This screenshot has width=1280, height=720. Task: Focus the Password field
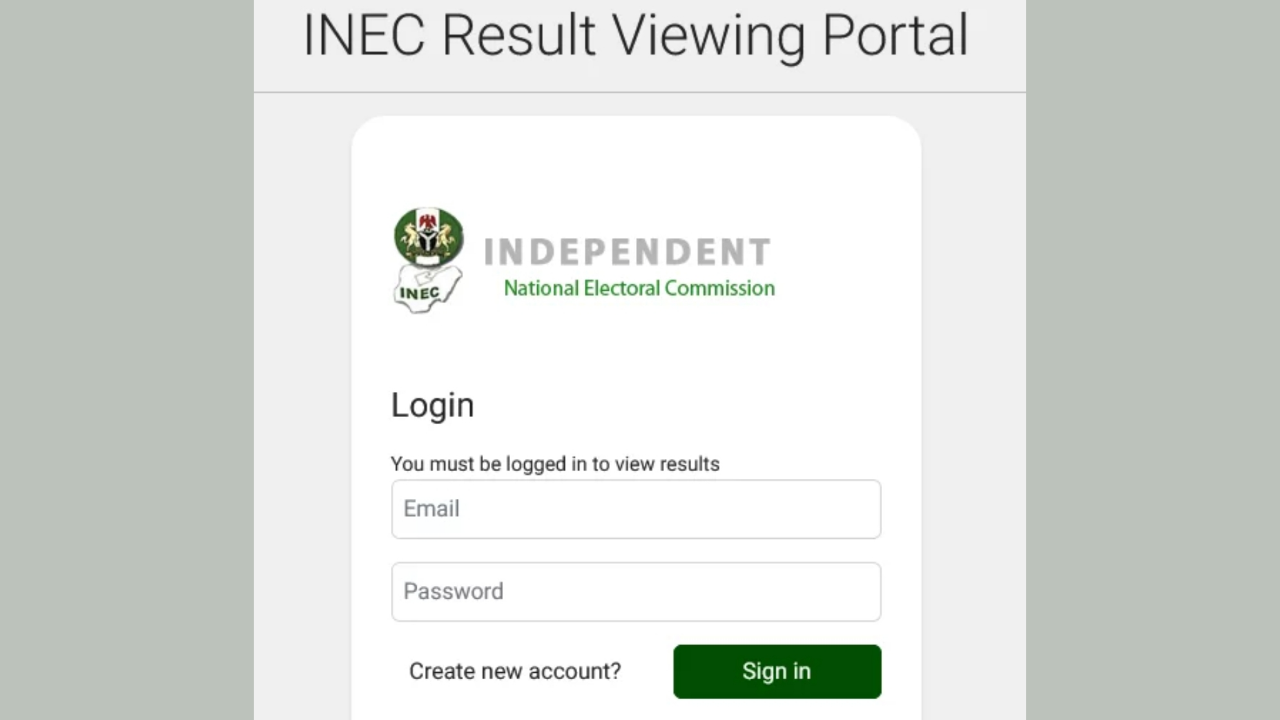635,592
